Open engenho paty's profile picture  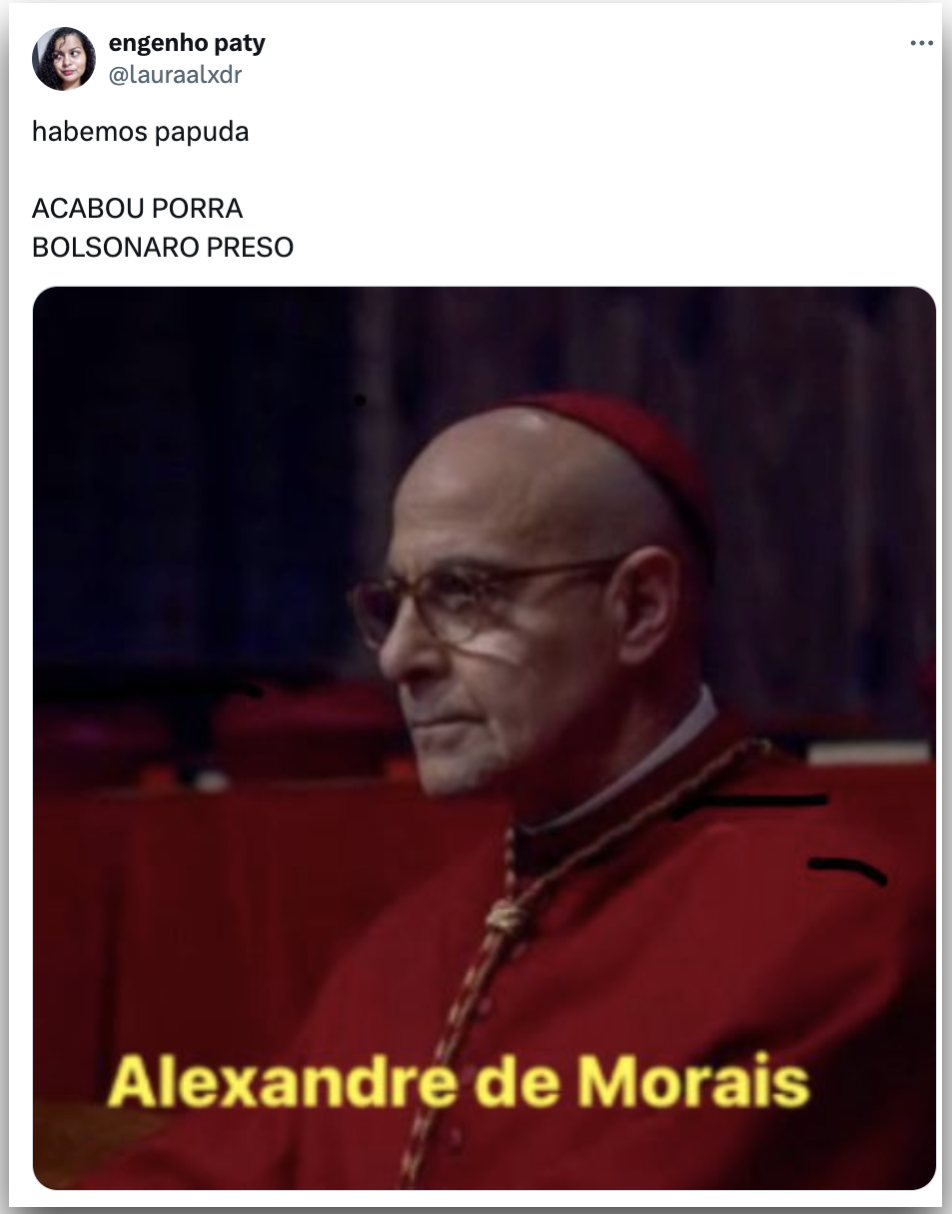[x=64, y=59]
